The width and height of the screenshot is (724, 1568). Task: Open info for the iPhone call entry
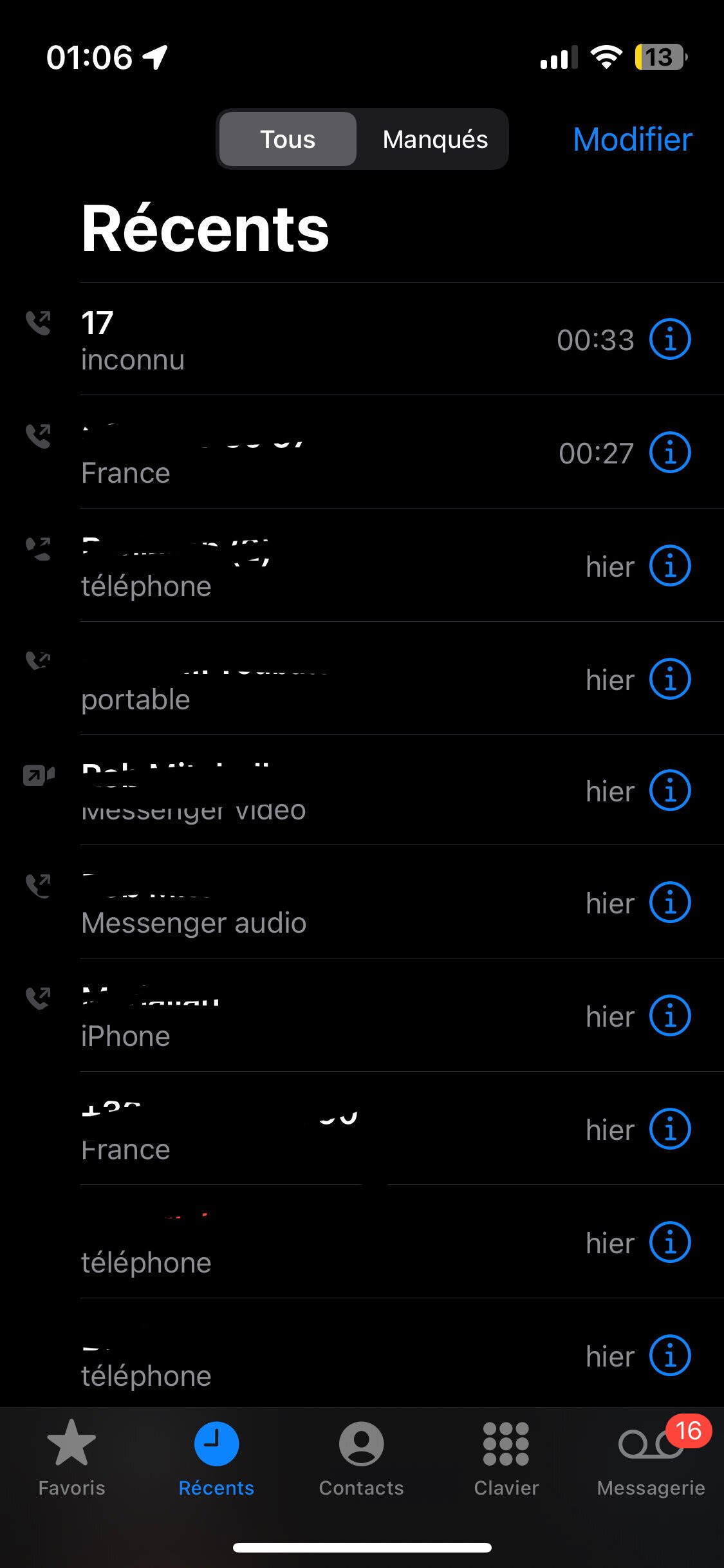click(670, 1016)
